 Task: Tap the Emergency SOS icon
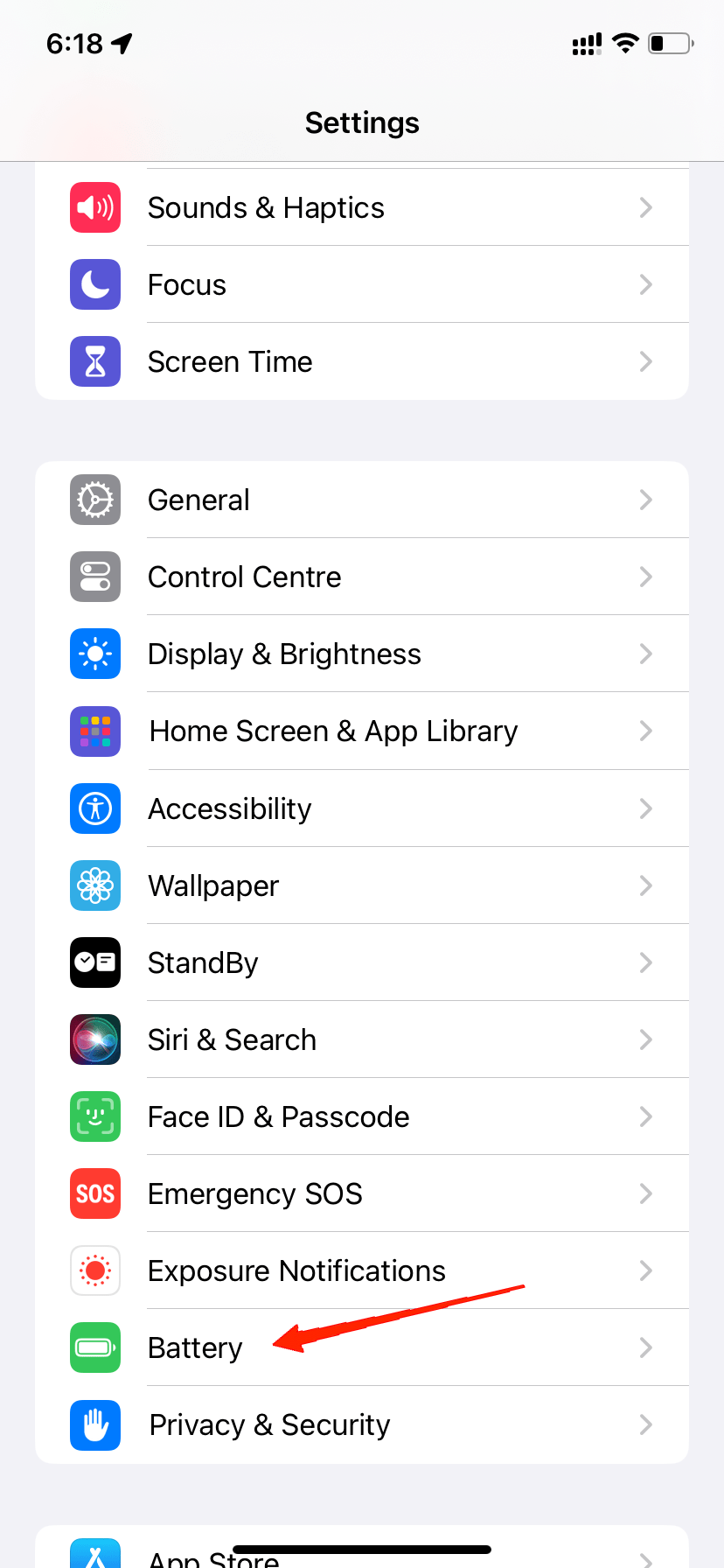pos(94,1193)
